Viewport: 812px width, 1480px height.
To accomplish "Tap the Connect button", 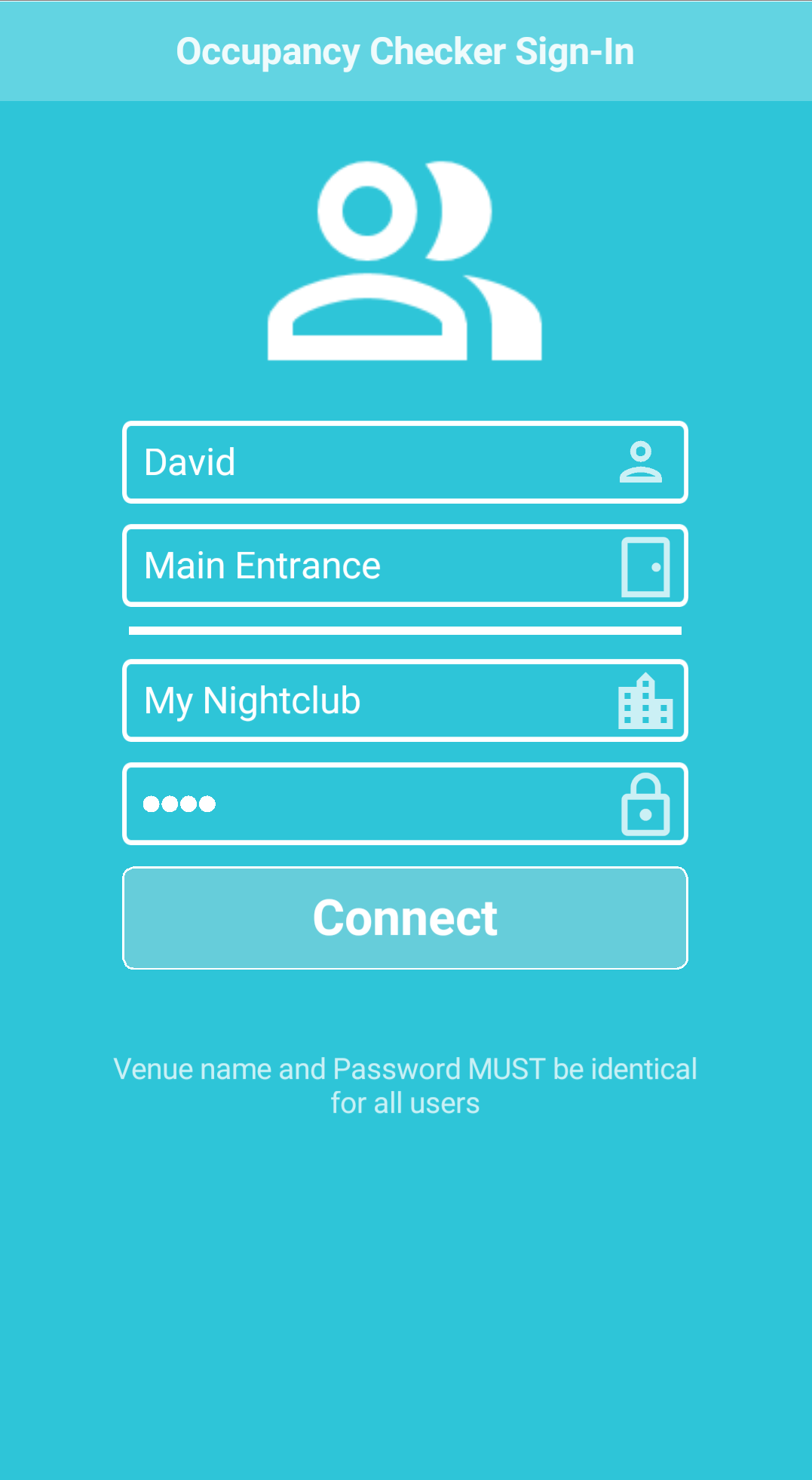I will [405, 918].
